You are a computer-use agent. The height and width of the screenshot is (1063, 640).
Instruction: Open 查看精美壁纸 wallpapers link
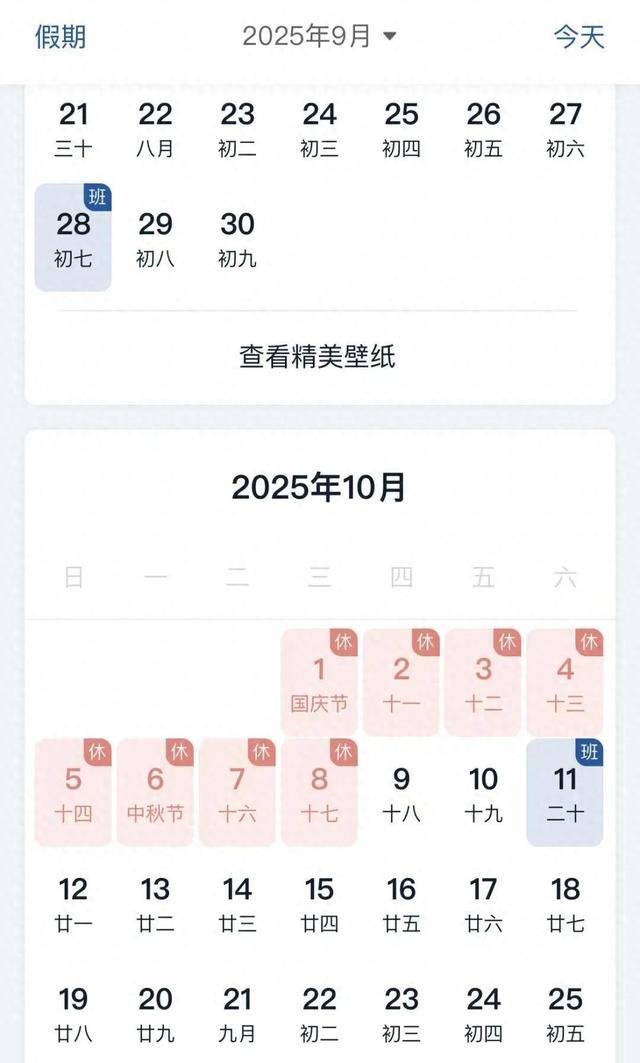coord(318,356)
